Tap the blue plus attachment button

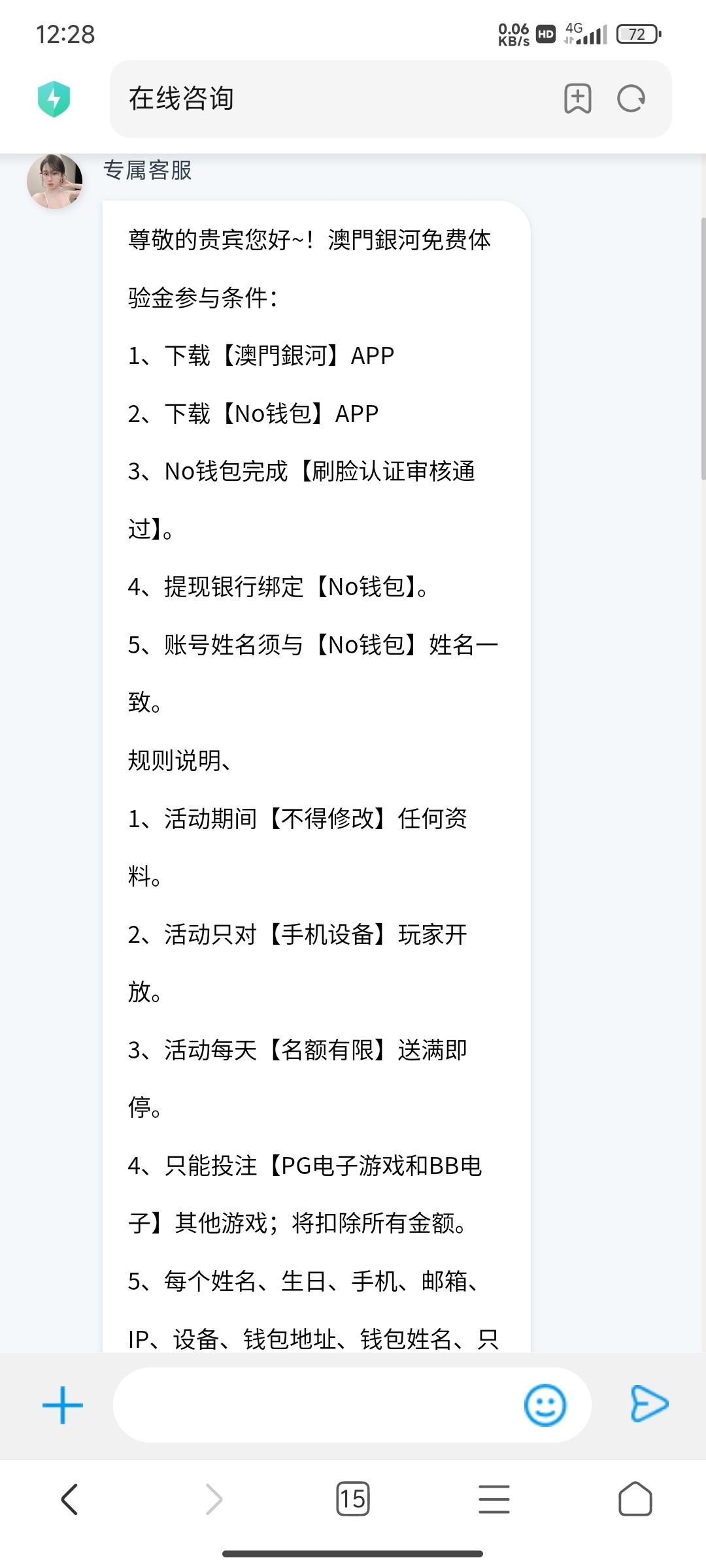63,1405
